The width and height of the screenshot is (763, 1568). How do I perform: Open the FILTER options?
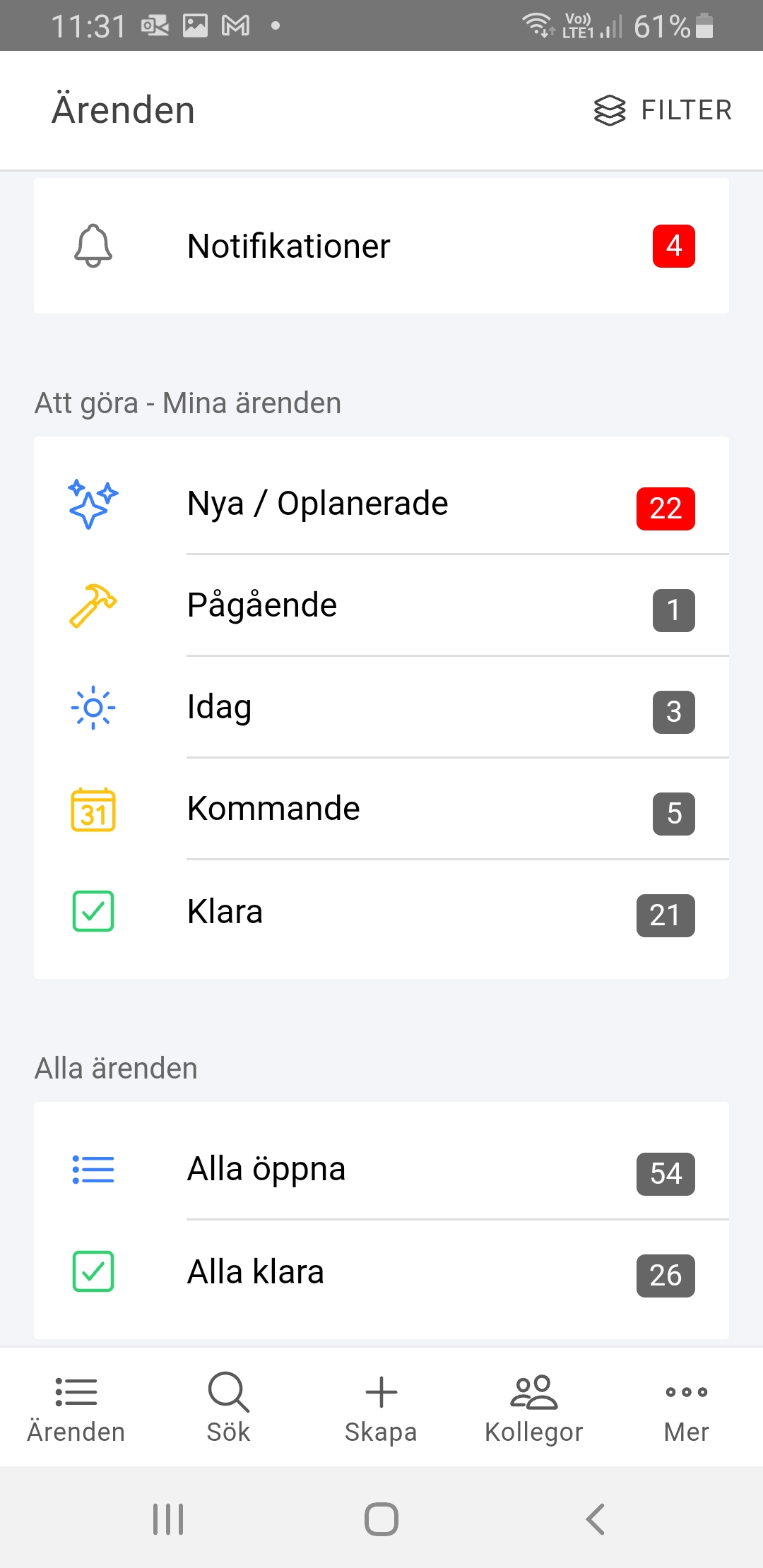coord(663,110)
